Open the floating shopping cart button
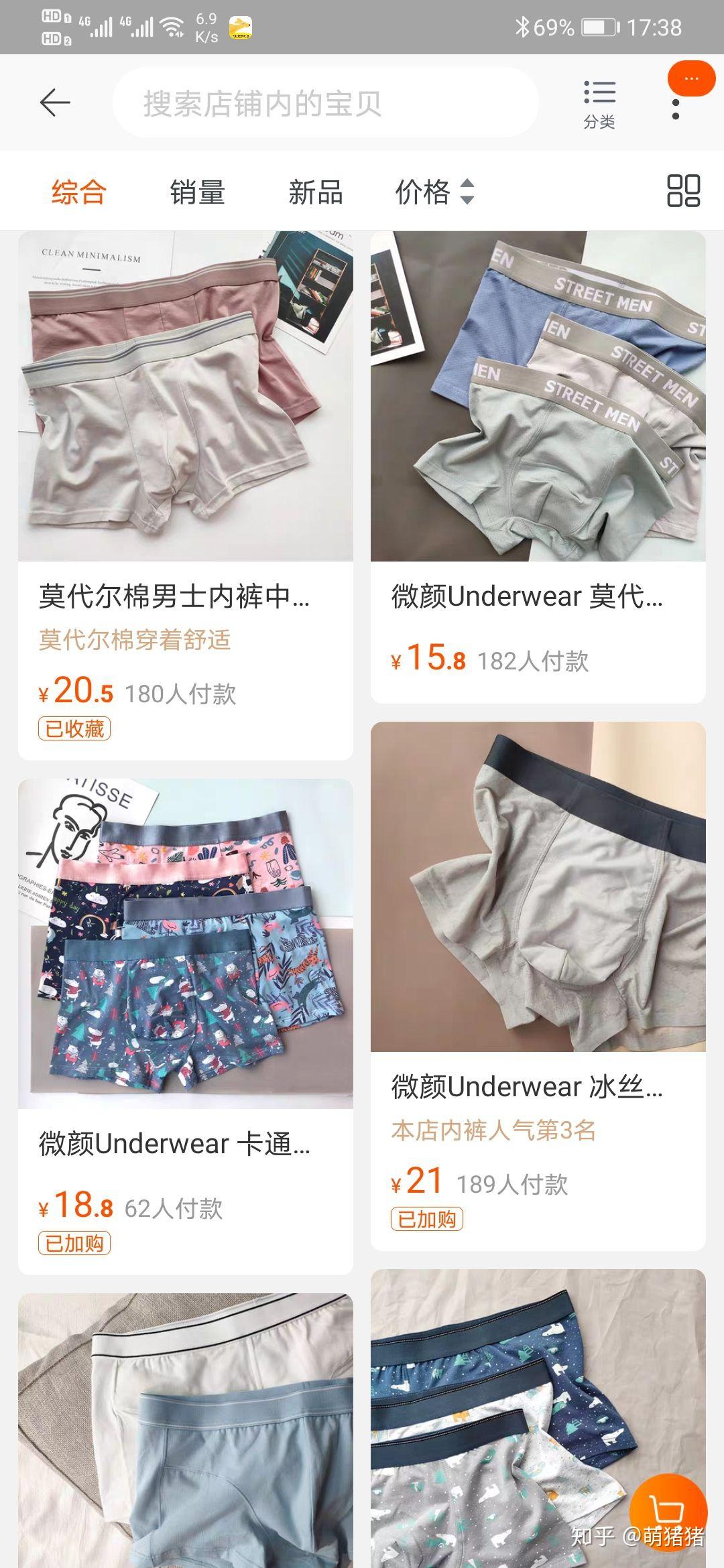Image resolution: width=724 pixels, height=1568 pixels. 668,1512
